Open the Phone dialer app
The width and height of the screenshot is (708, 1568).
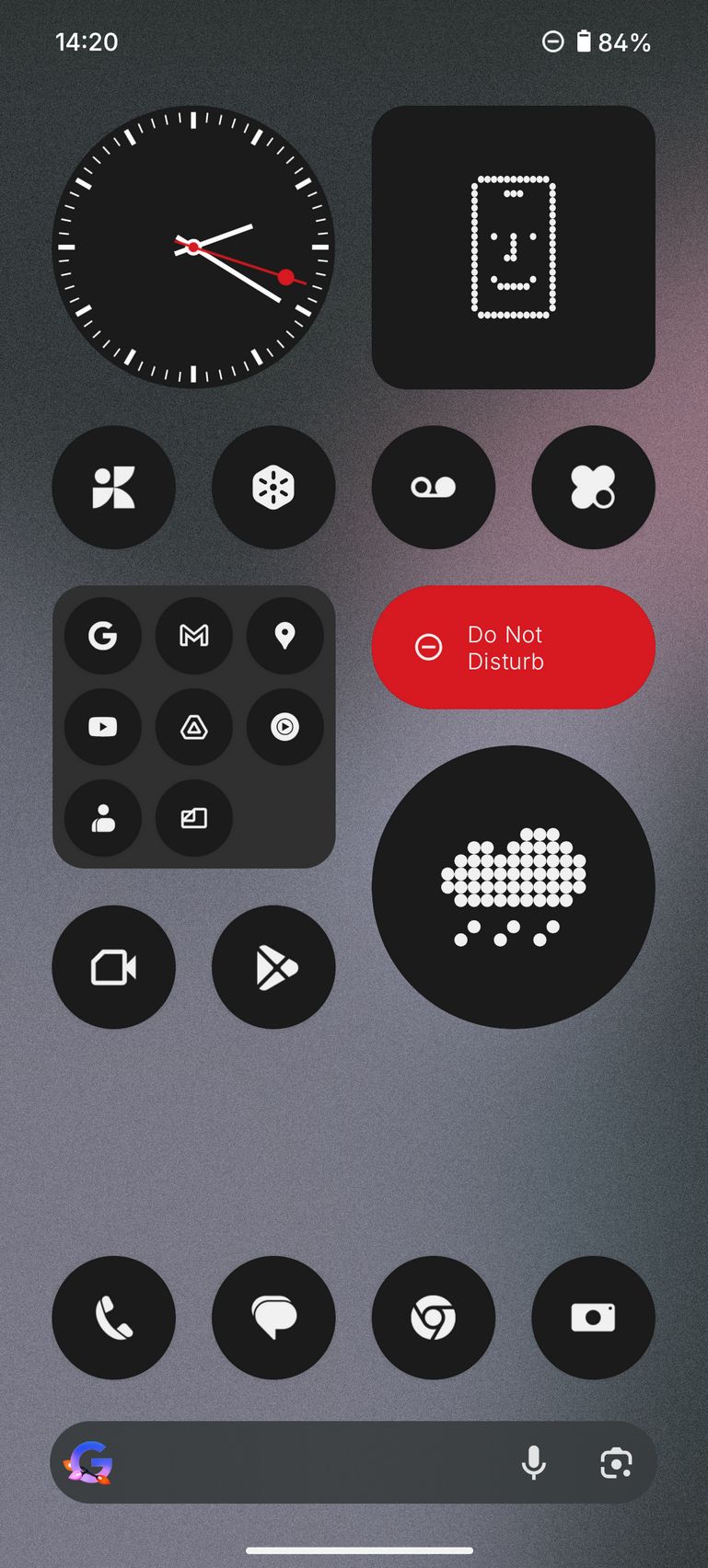coord(113,1318)
